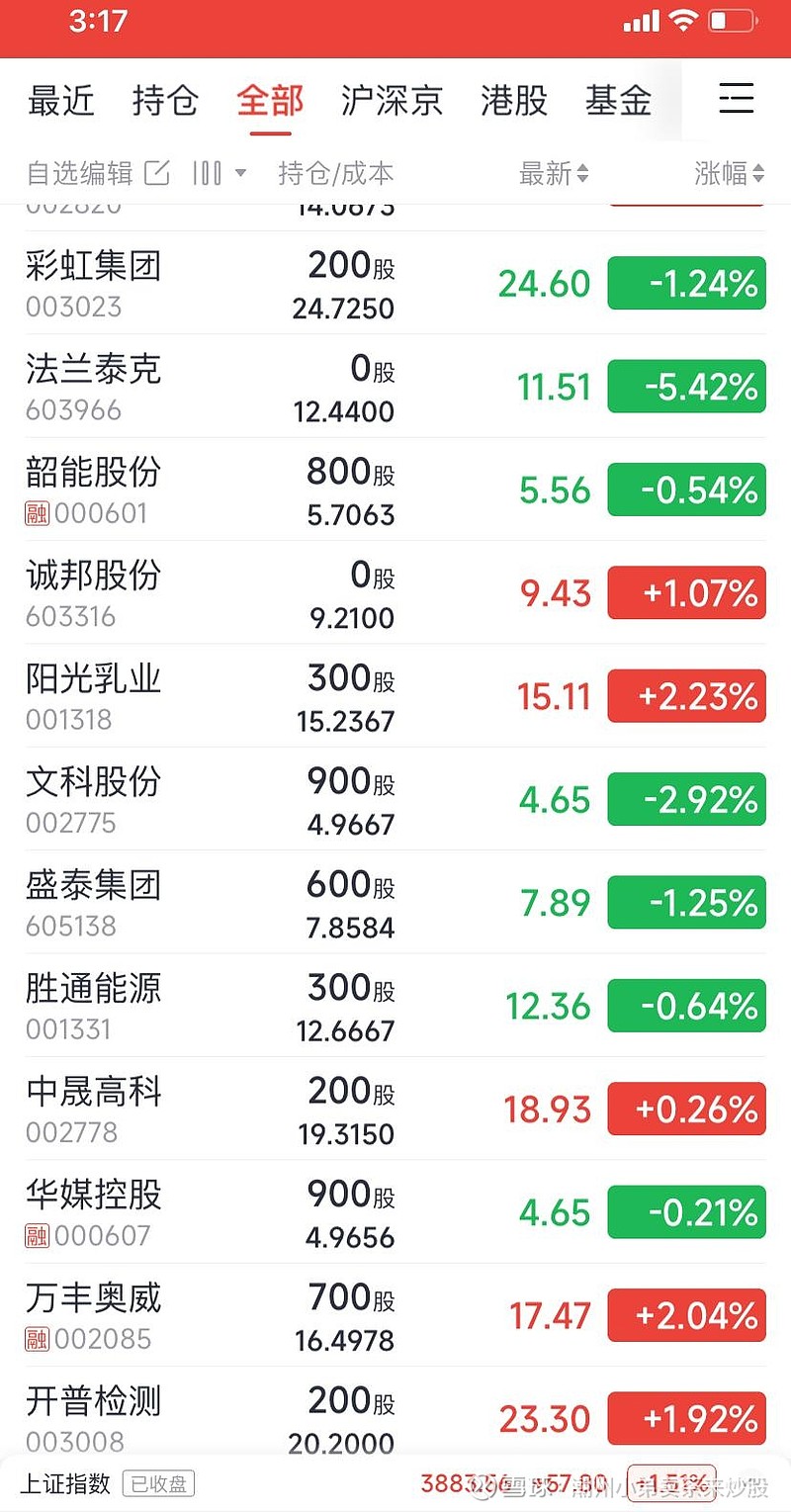Open the hamburger menu icon
791x1512 pixels.
pos(737,98)
